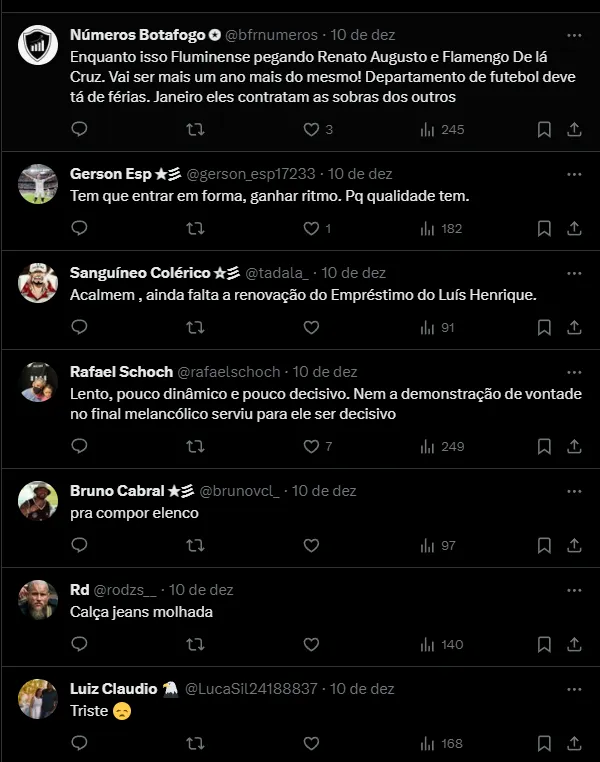Open the @rafaelschoch profile link

pyautogui.click(x=228, y=371)
